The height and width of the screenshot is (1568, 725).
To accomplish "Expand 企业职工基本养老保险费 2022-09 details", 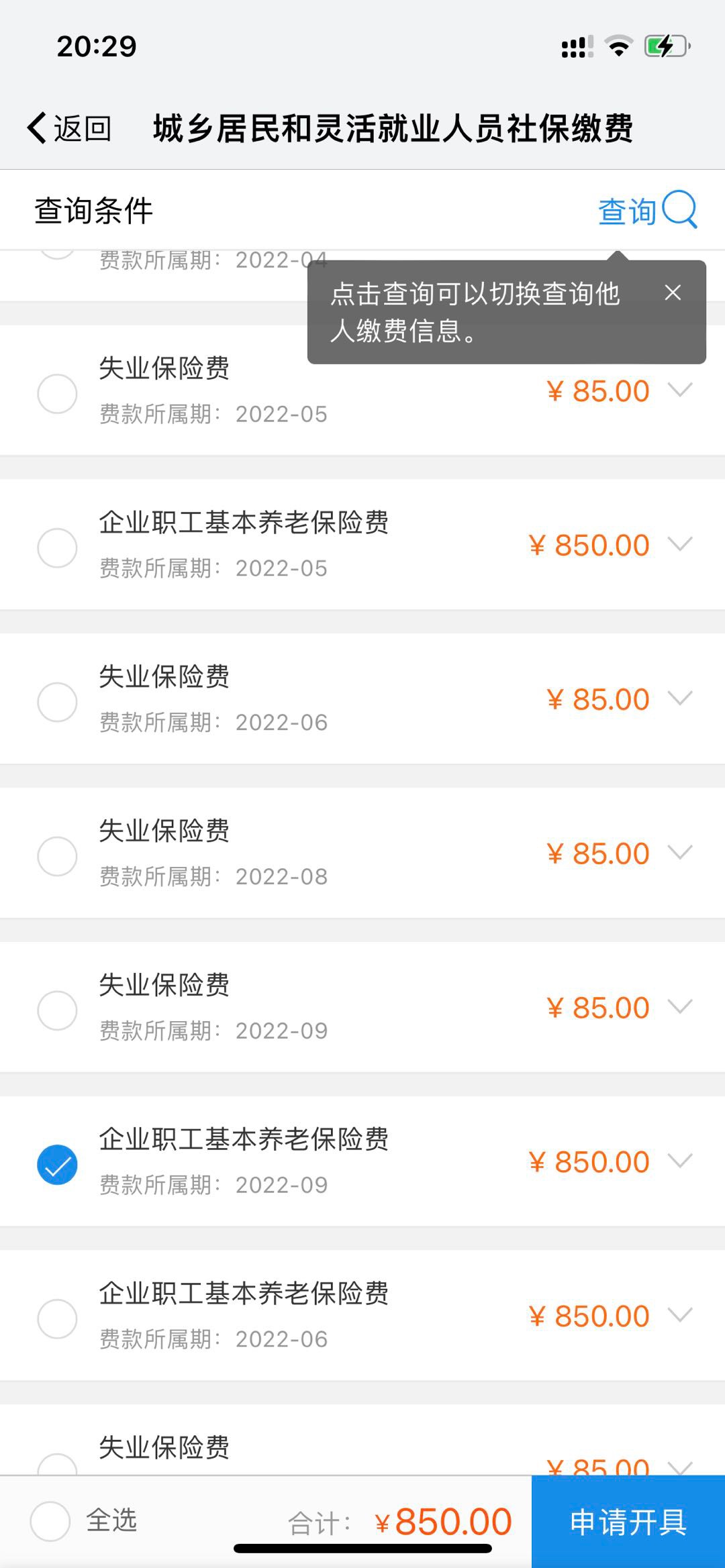I will tap(680, 1161).
